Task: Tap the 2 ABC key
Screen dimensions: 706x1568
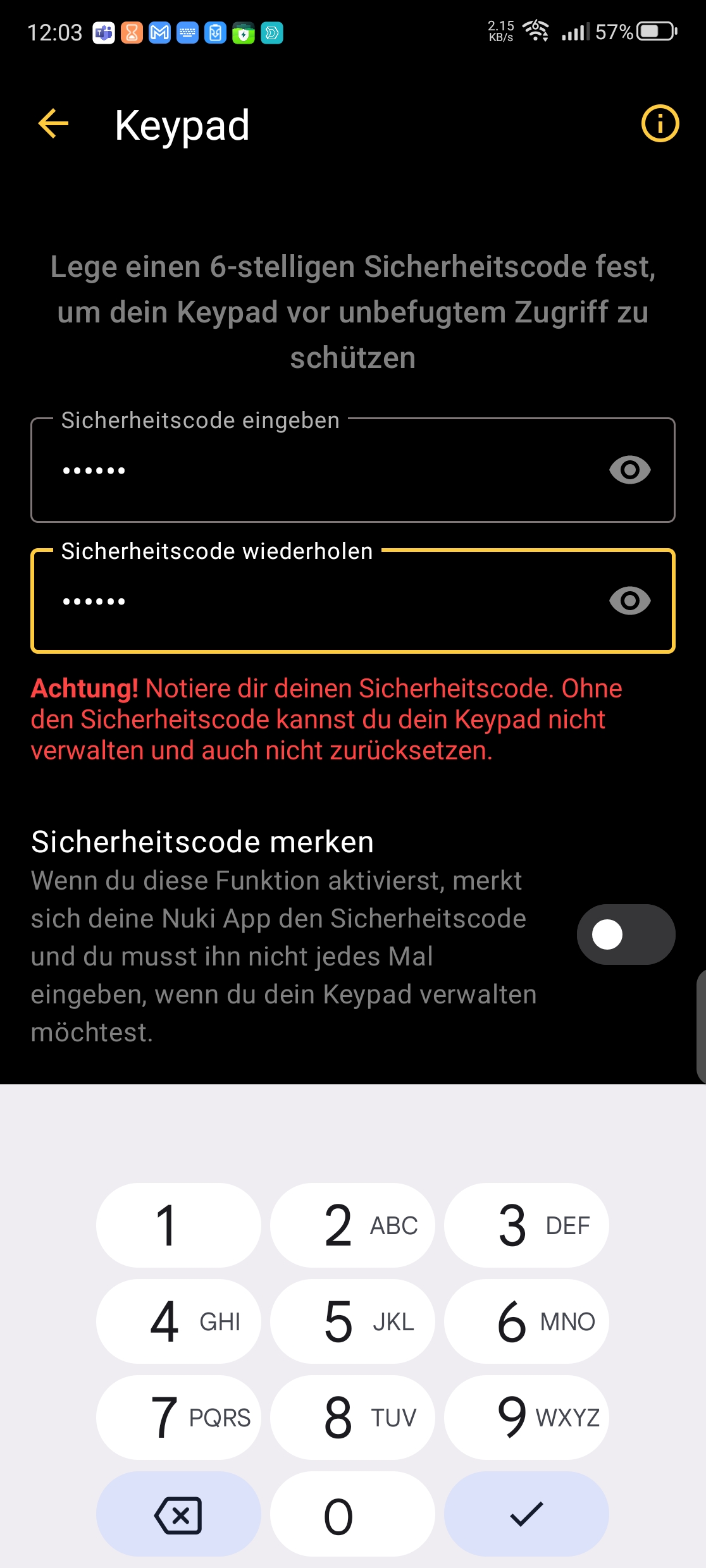Action: pos(352,1225)
